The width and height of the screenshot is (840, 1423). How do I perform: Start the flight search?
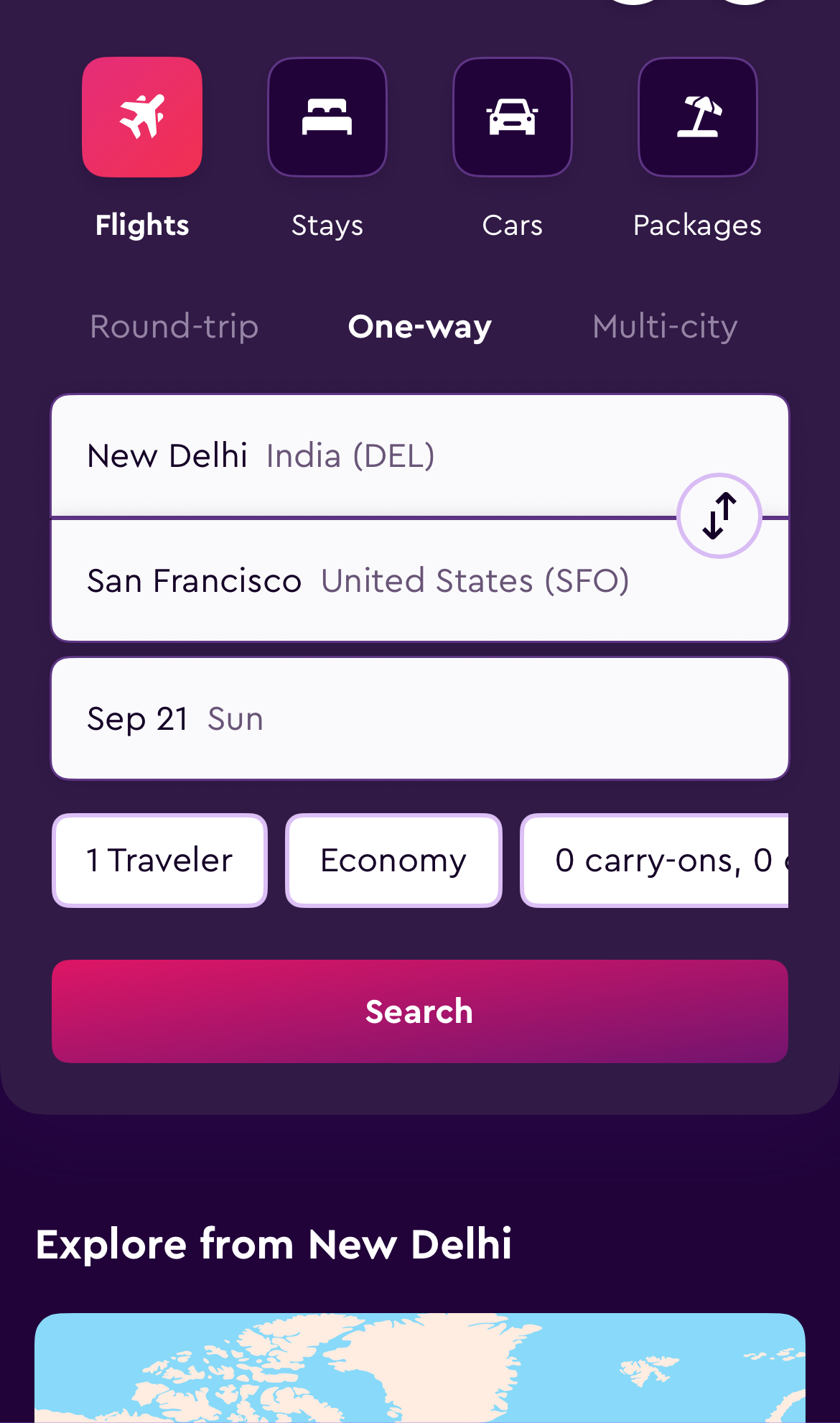click(420, 1011)
